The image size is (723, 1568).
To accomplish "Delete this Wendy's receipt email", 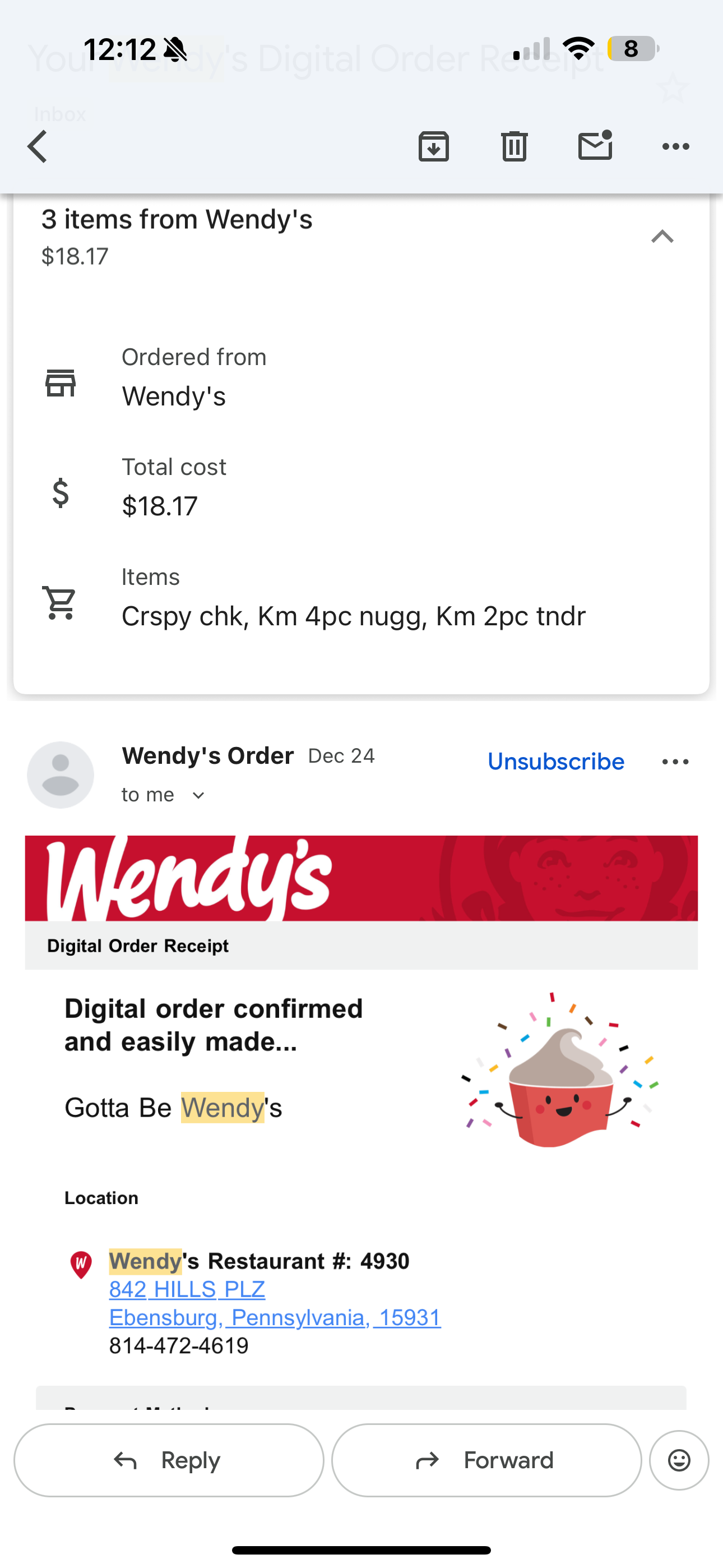I will click(x=515, y=147).
